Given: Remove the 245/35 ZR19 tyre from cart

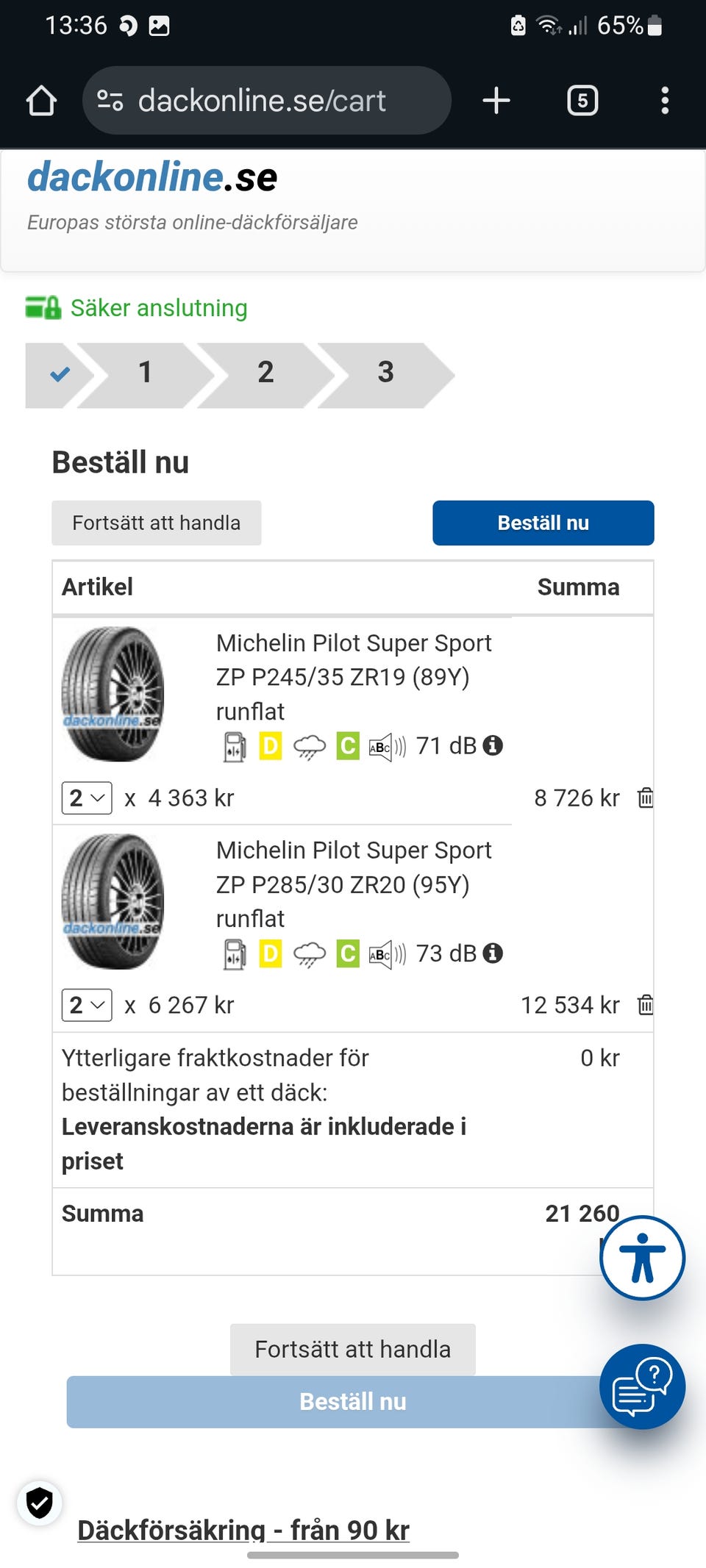Looking at the screenshot, I should (x=645, y=798).
